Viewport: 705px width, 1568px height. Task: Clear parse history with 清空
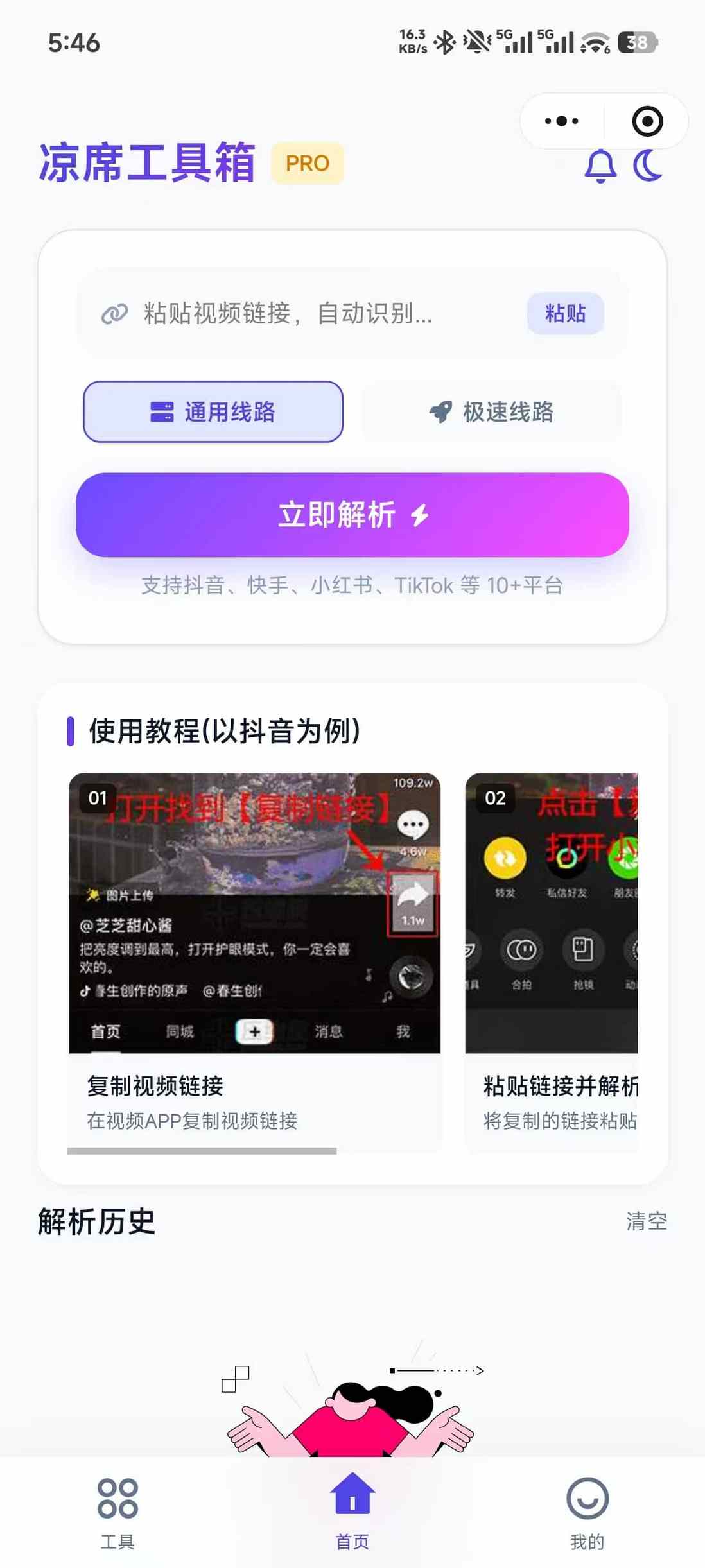pyautogui.click(x=646, y=1221)
